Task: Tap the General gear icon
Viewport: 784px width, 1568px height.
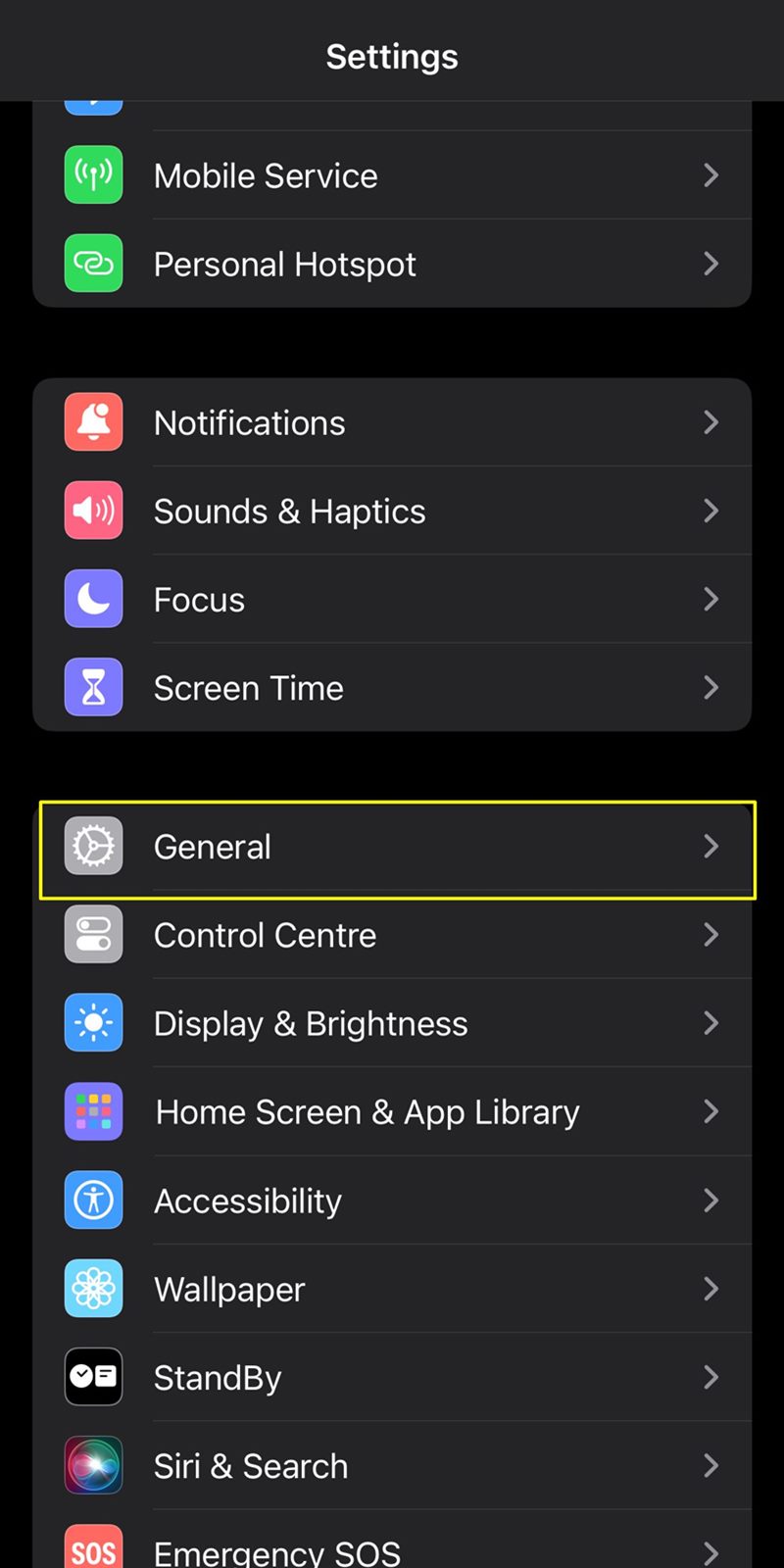Action: click(x=93, y=846)
